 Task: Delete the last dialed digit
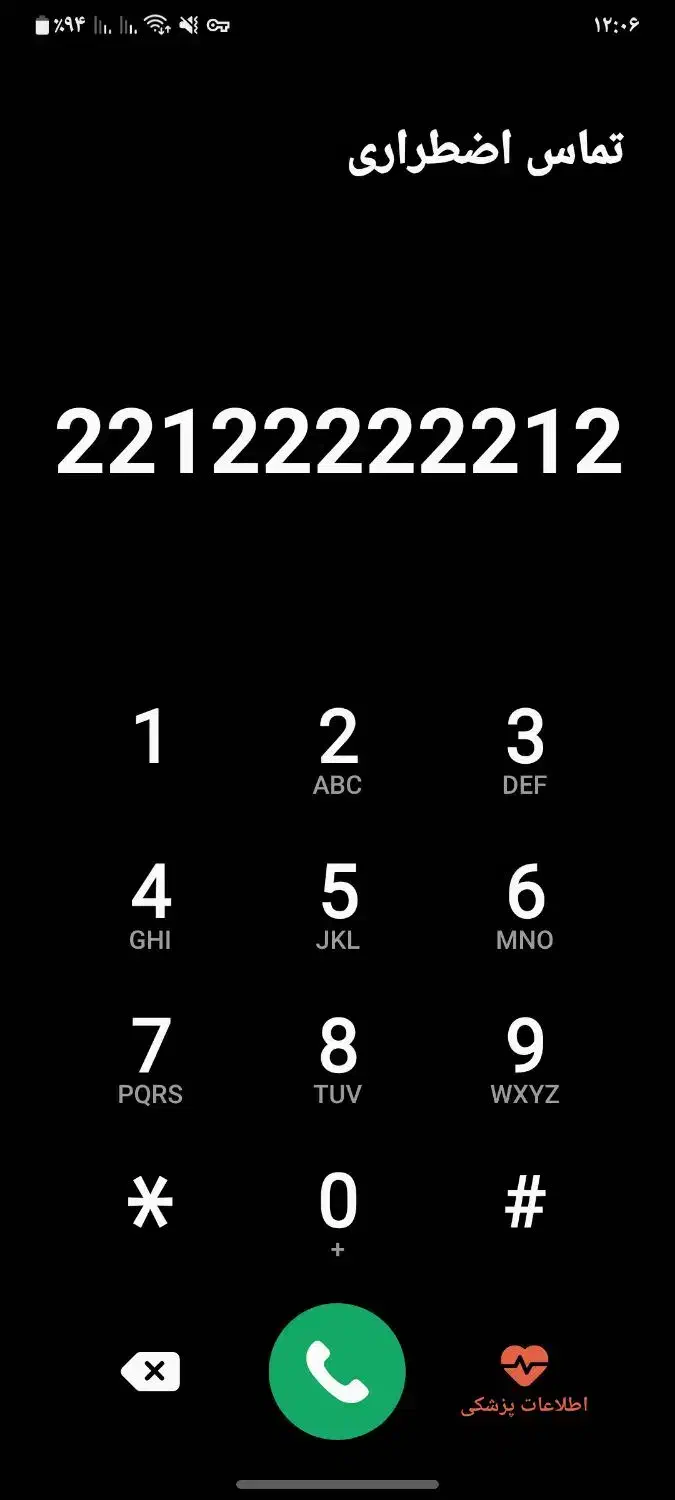pyautogui.click(x=151, y=1372)
